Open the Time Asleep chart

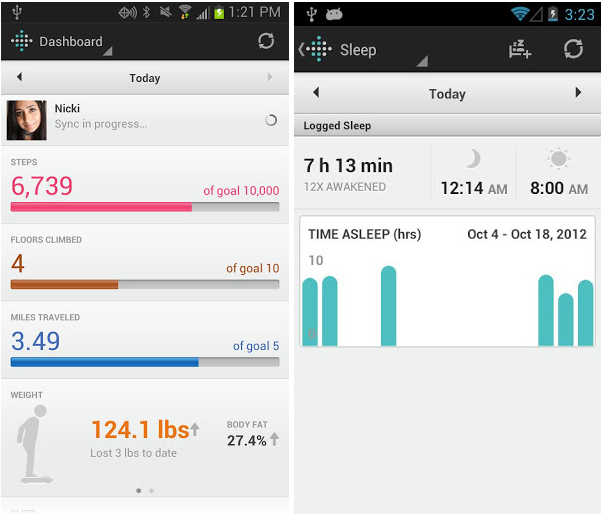(x=447, y=281)
